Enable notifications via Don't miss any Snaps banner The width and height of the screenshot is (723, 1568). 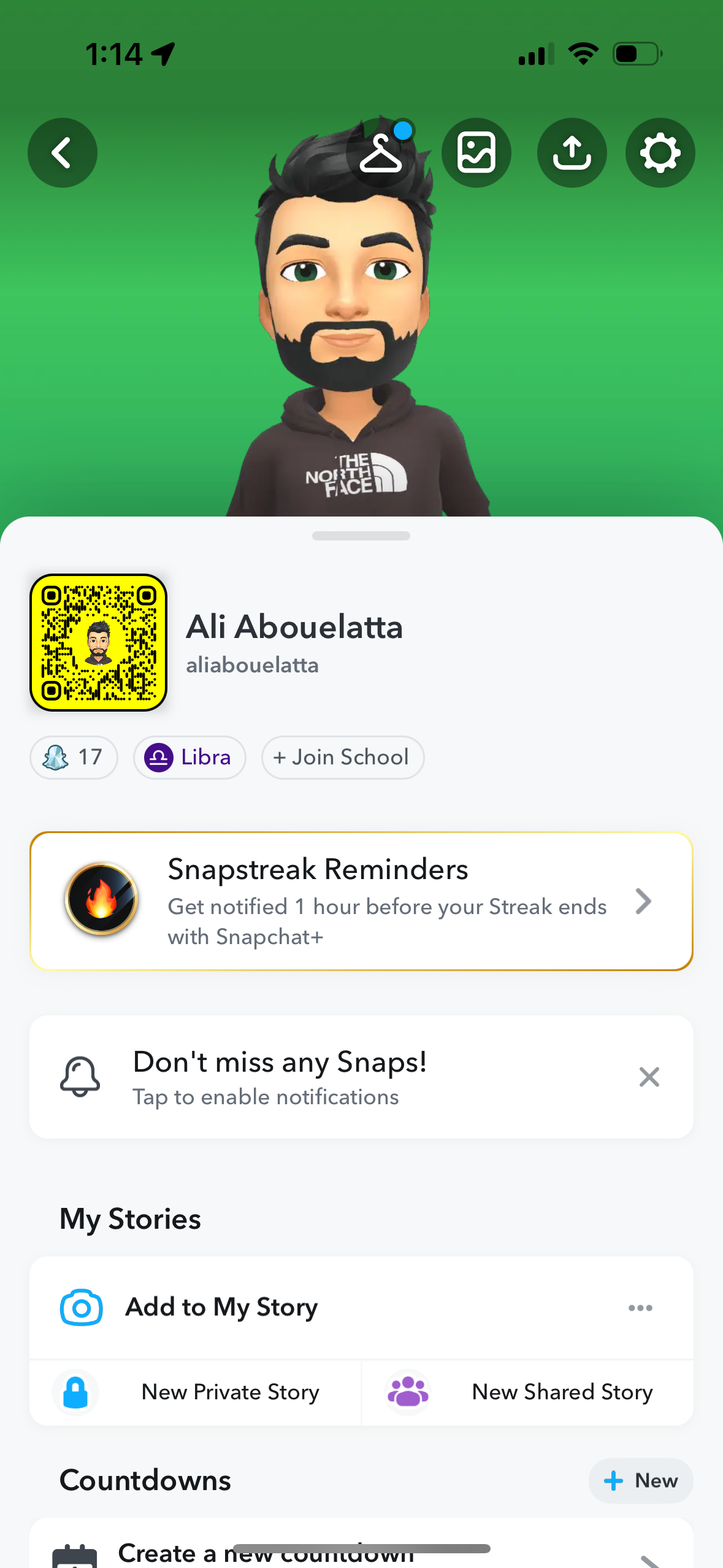tap(280, 1078)
